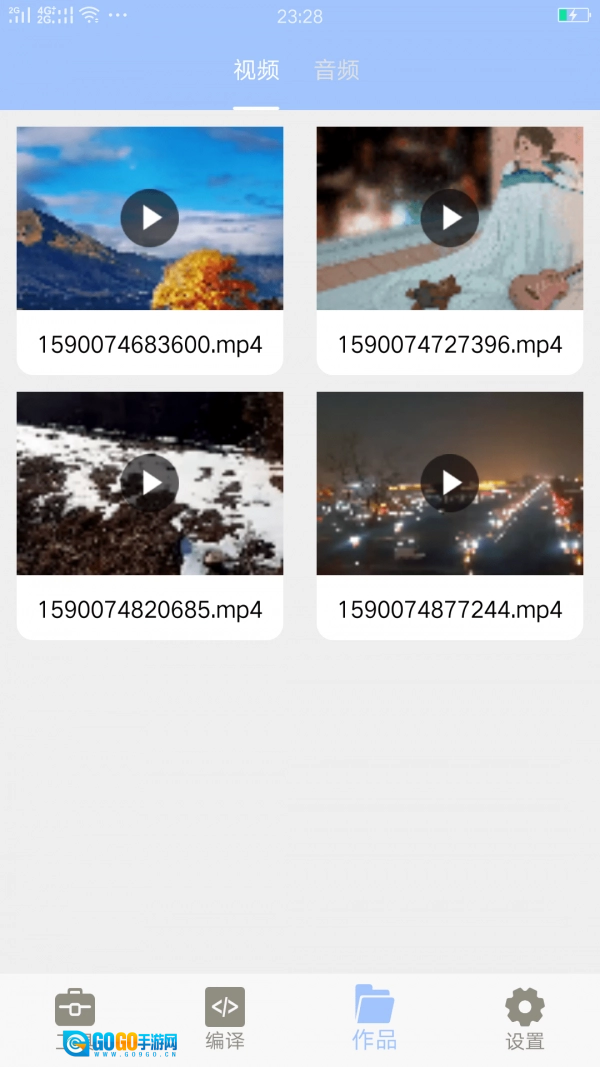600x1067 pixels.
Task: Play the video 1590074727396.mp4
Action: click(450, 218)
